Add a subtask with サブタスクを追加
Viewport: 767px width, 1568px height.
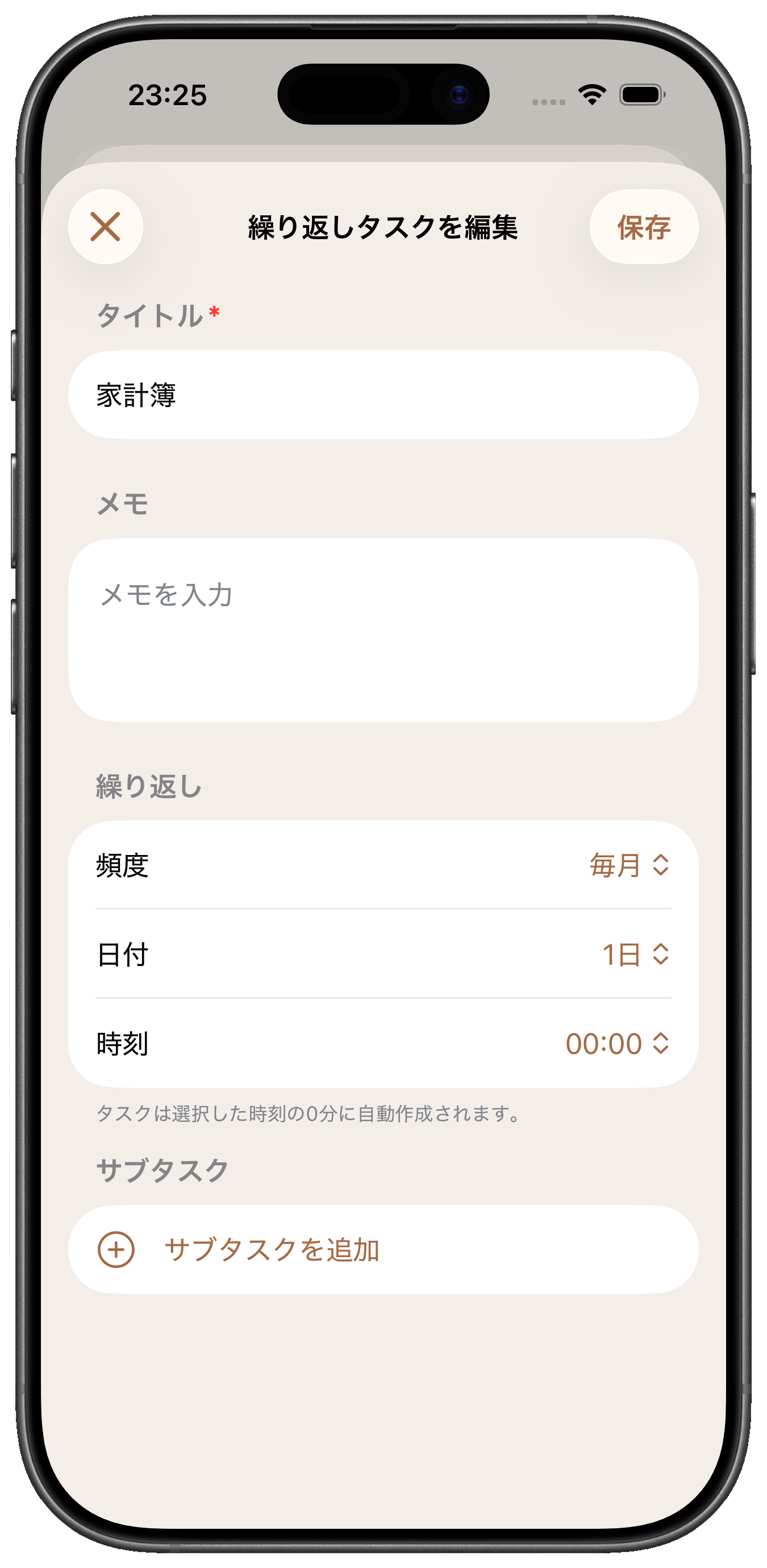click(272, 1250)
